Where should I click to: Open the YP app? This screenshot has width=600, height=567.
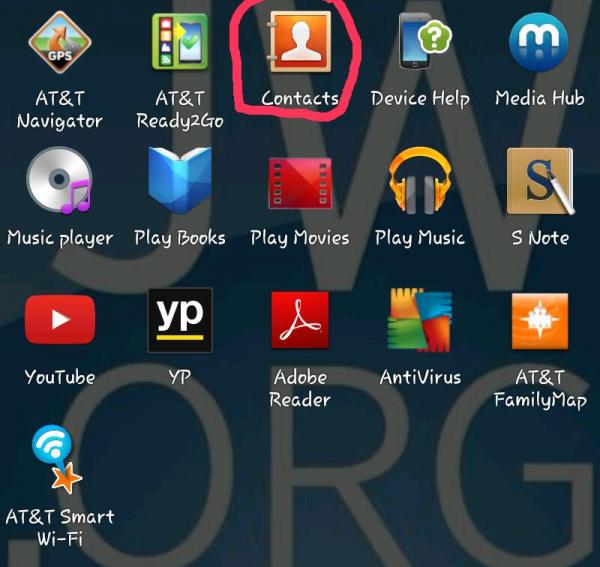(180, 320)
